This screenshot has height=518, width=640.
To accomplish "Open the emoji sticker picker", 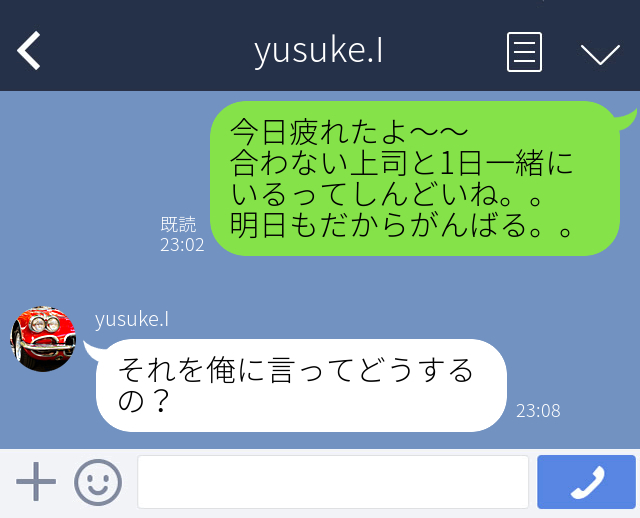I will [x=98, y=483].
